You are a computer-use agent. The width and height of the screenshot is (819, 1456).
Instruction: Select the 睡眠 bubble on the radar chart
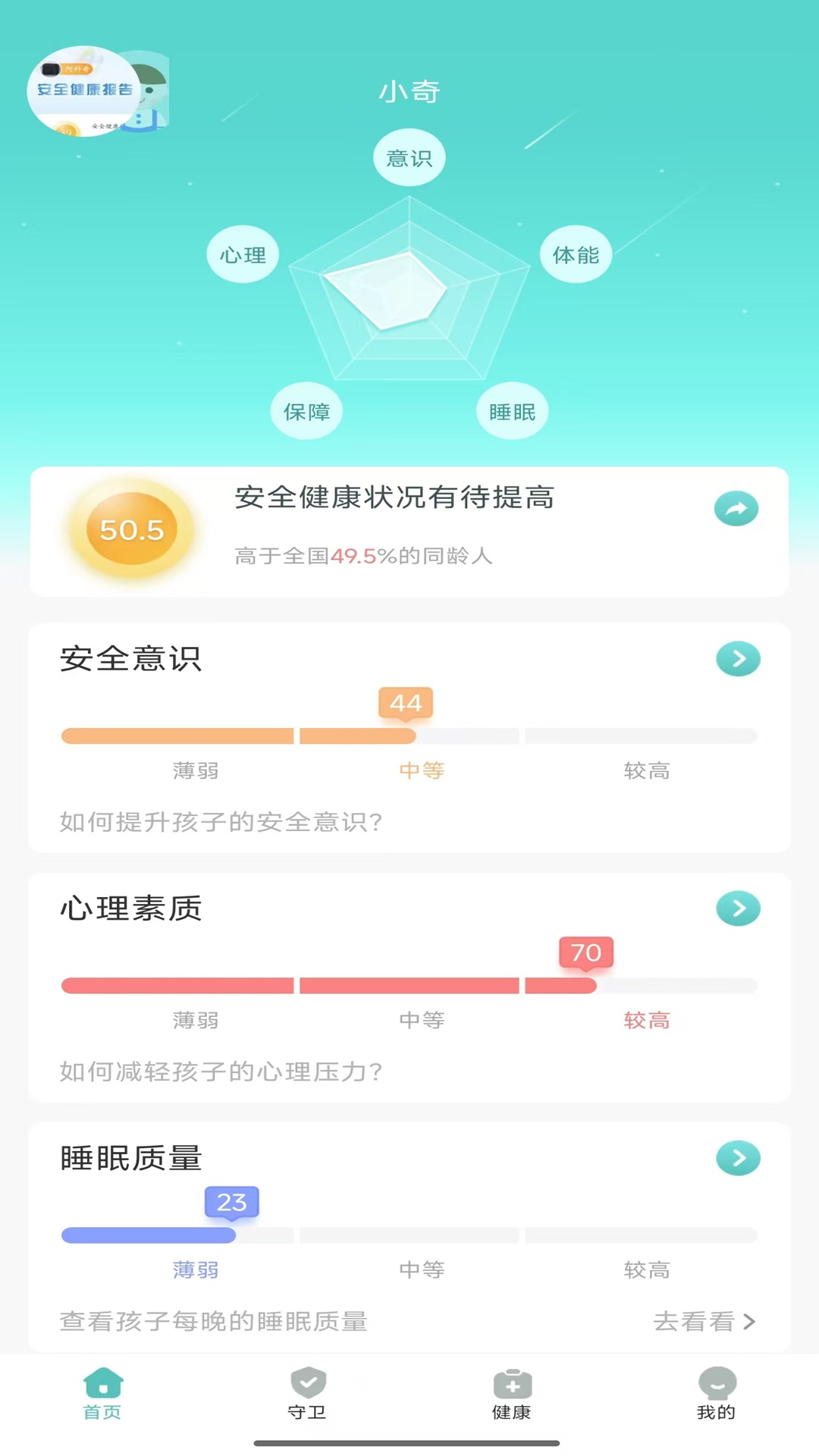click(512, 410)
